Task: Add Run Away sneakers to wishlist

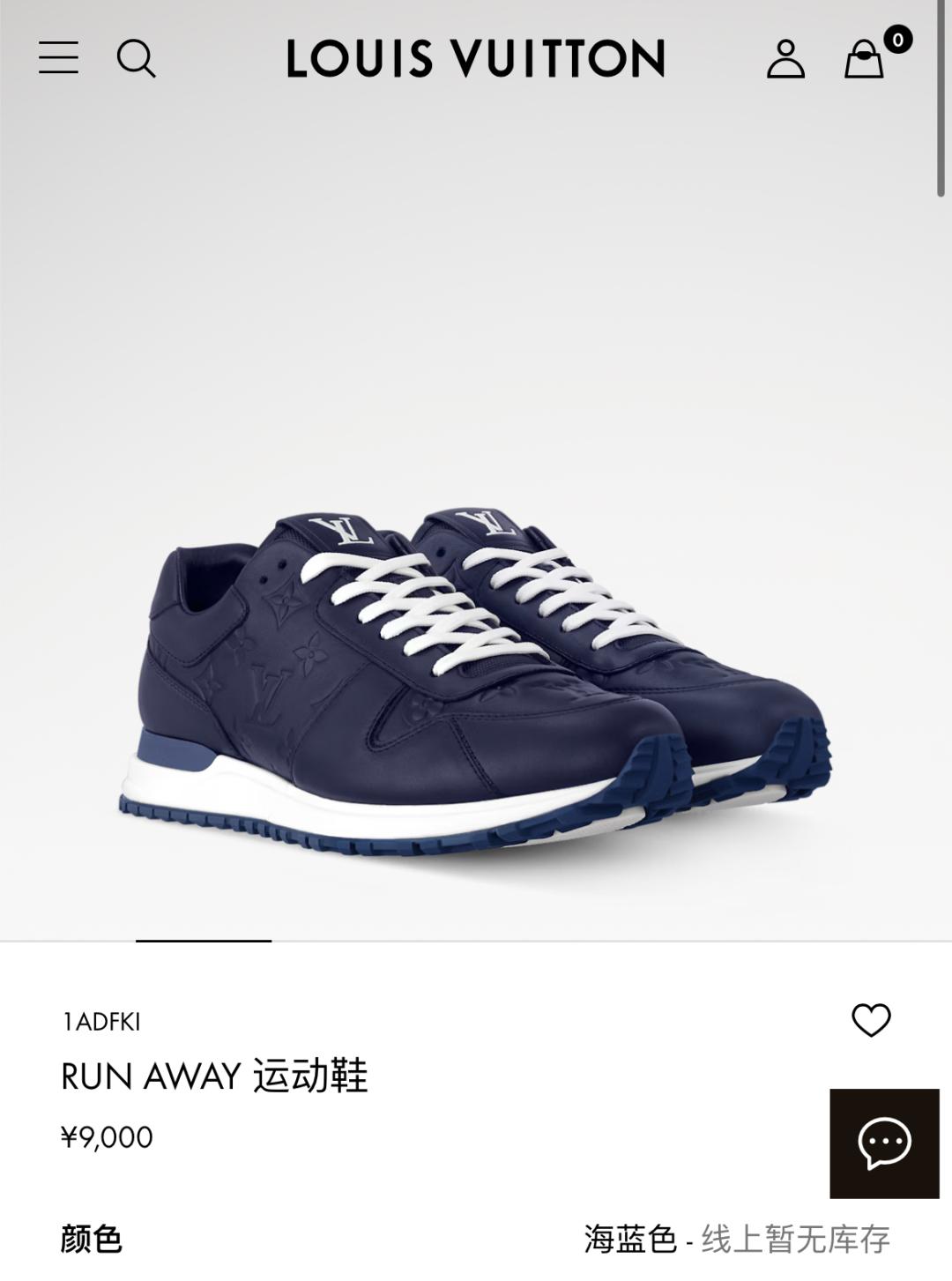Action: pyautogui.click(x=871, y=1020)
